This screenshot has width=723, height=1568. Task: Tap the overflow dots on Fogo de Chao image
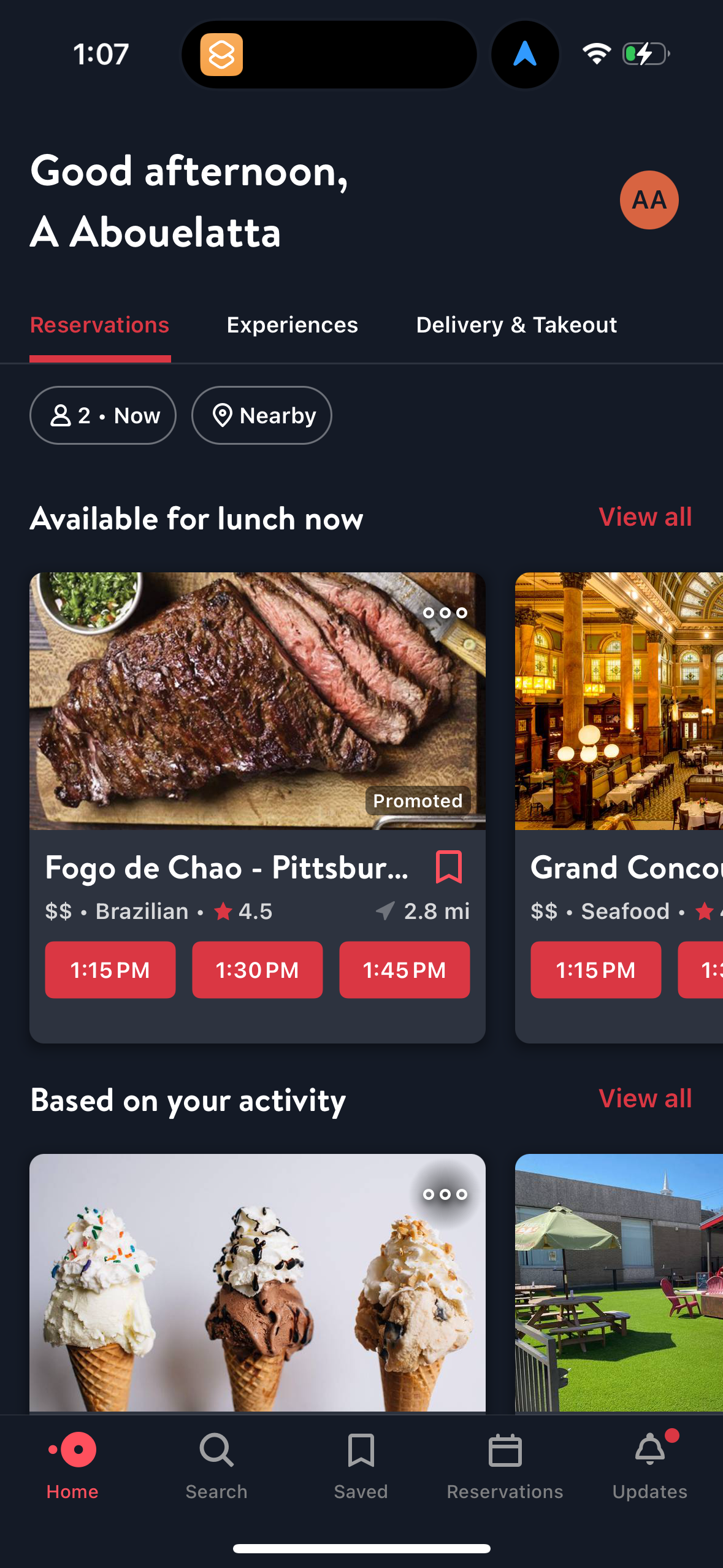[444, 612]
